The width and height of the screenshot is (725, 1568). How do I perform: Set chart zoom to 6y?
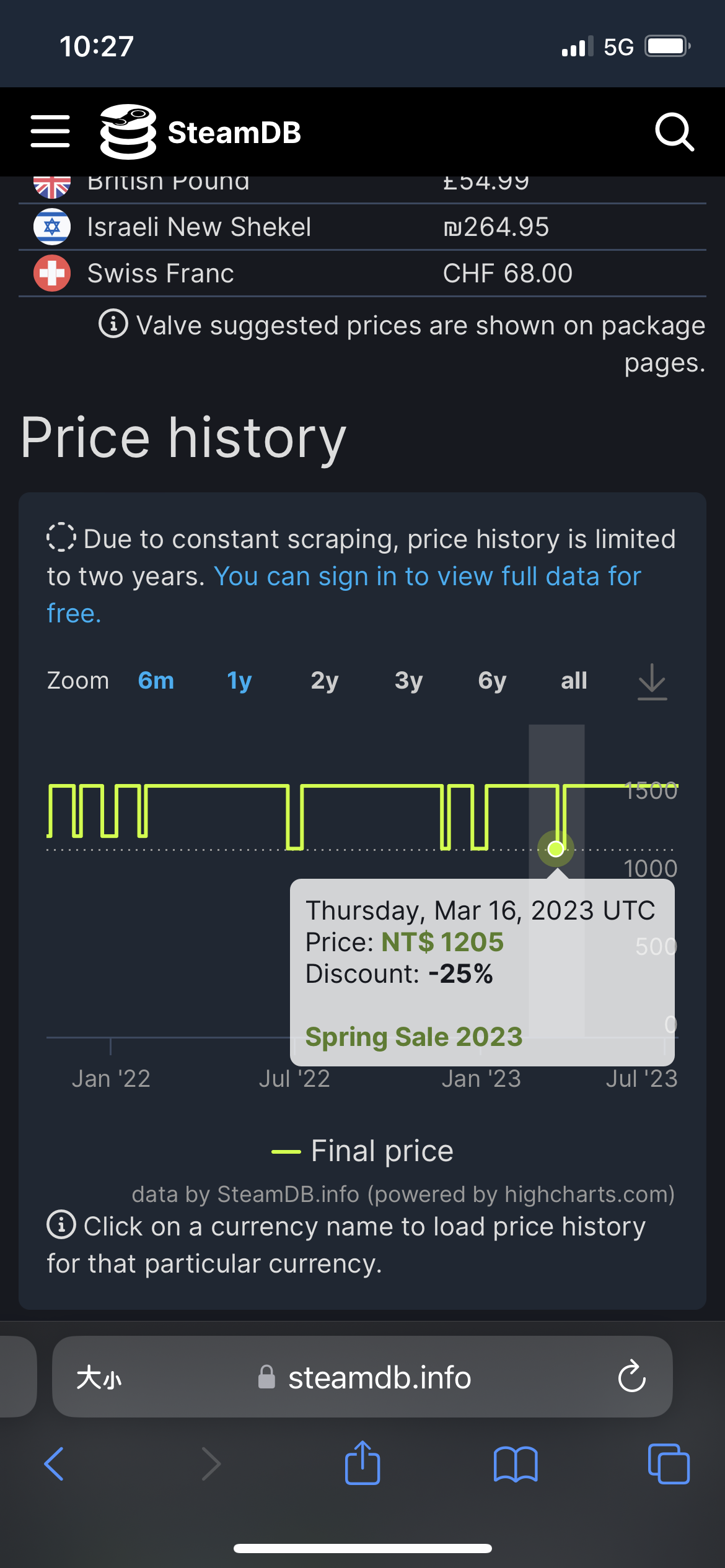[492, 681]
